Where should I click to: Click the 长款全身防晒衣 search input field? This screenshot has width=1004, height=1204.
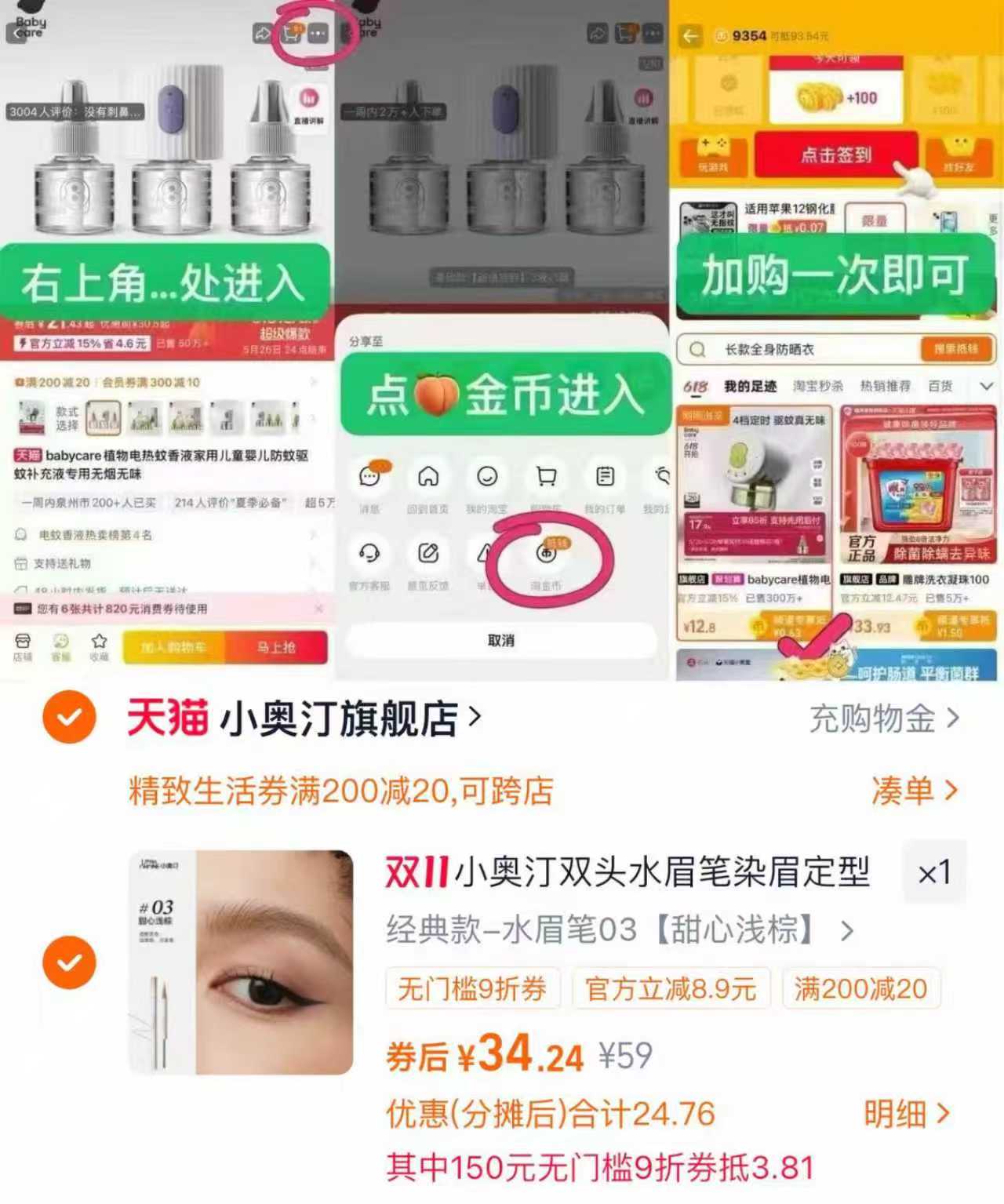pyautogui.click(x=784, y=348)
